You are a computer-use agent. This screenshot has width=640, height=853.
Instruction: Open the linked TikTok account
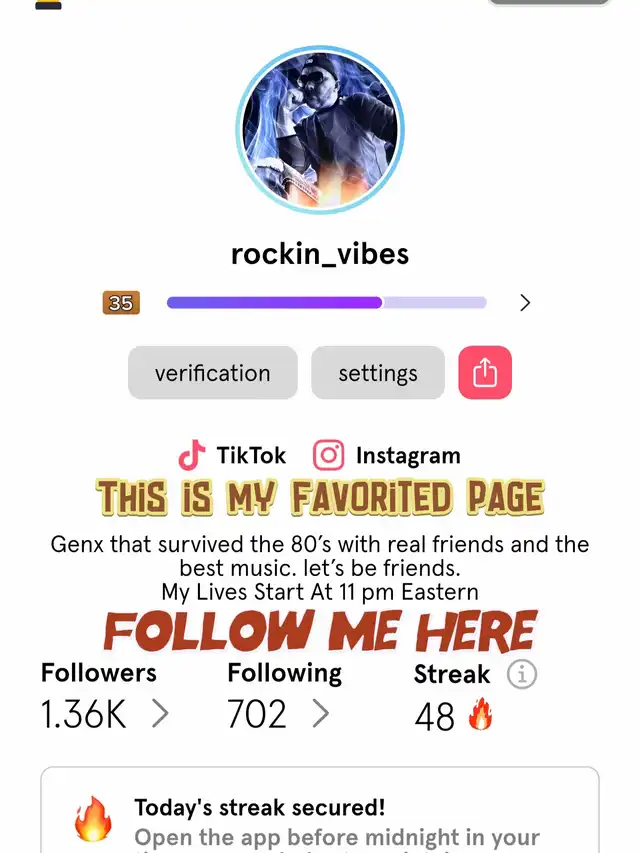coord(233,456)
